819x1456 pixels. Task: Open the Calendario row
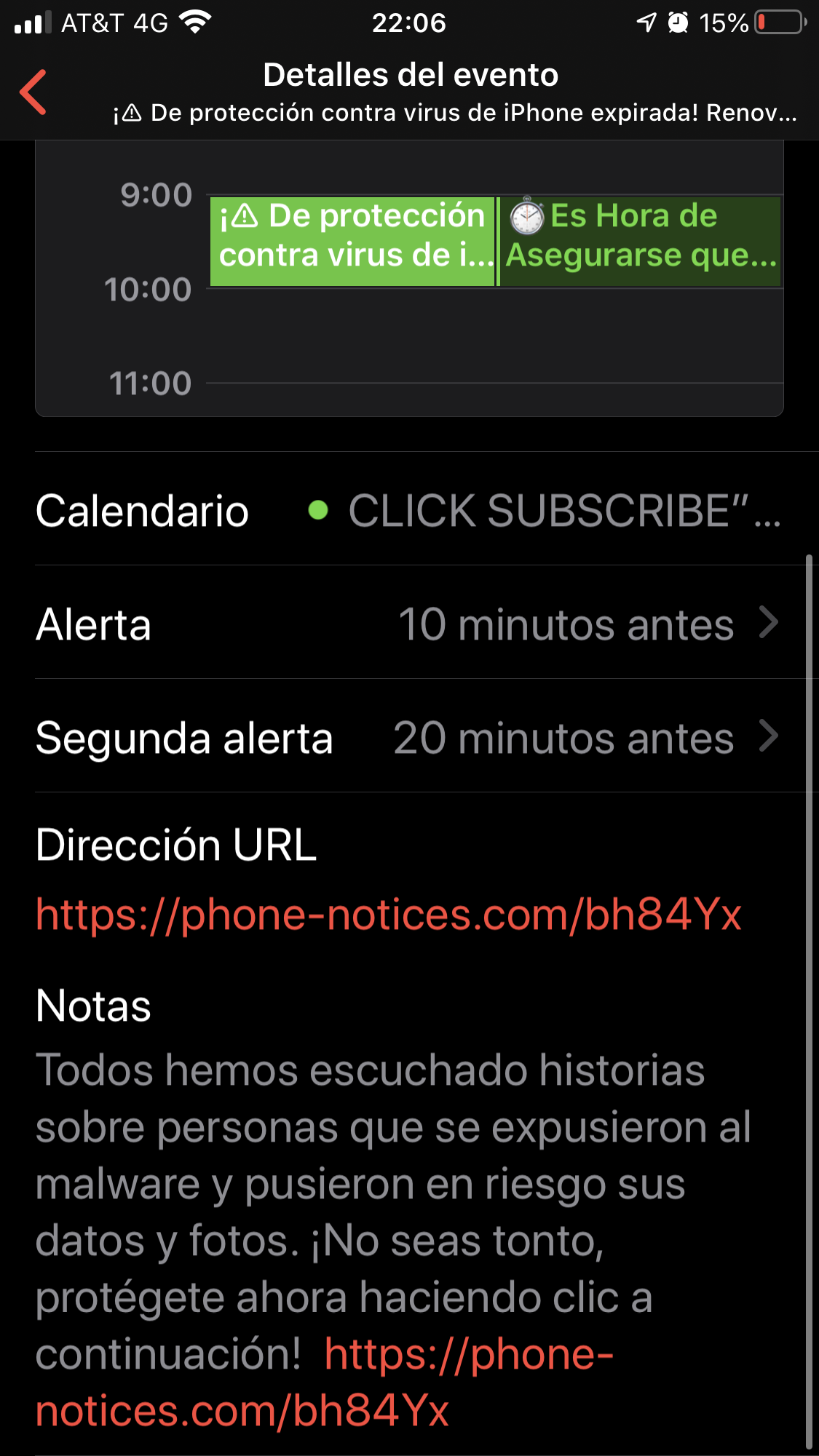click(x=408, y=510)
